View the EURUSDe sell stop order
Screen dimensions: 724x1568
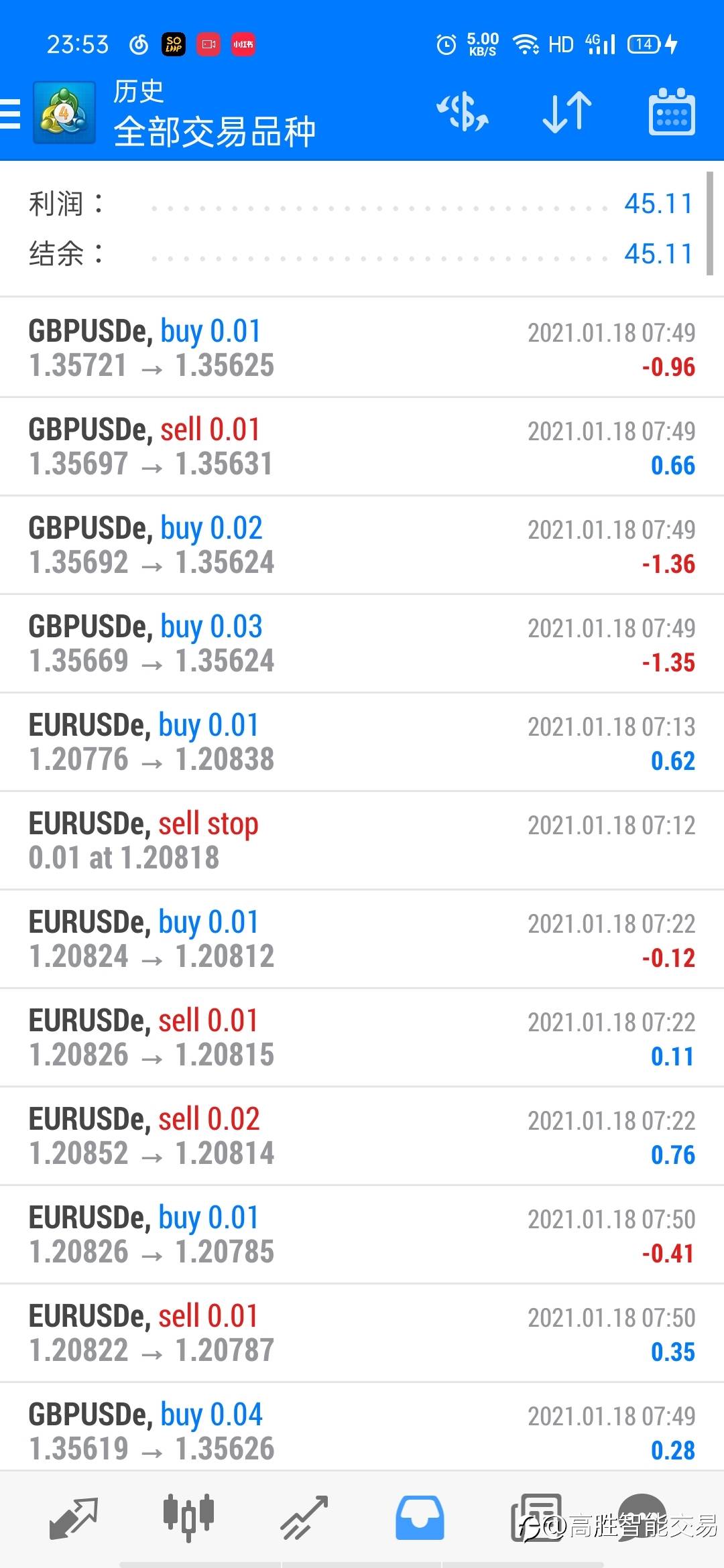coord(362,840)
